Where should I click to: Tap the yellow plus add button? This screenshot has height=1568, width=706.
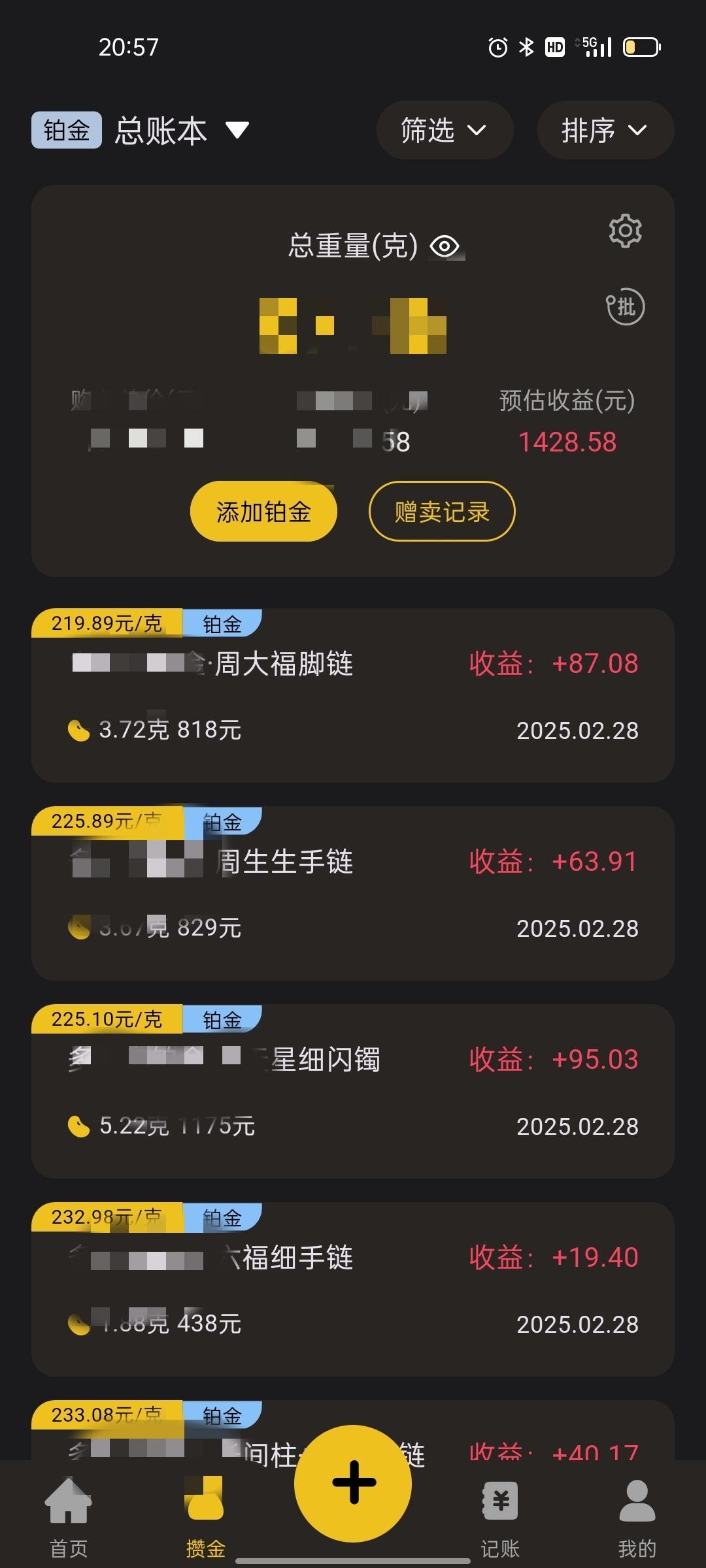353,1483
